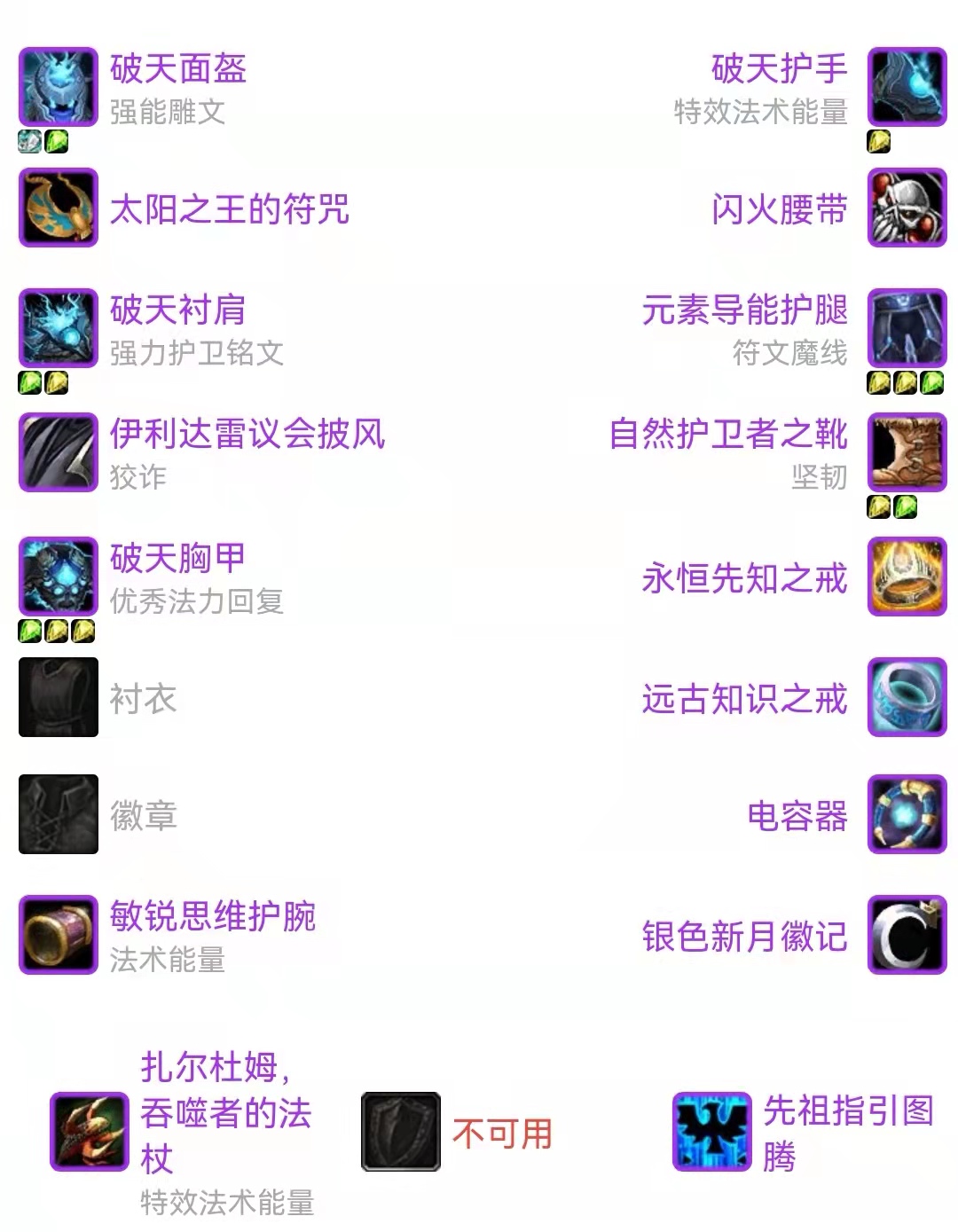
Task: Open the 电容器 trinket
Action: click(x=907, y=814)
